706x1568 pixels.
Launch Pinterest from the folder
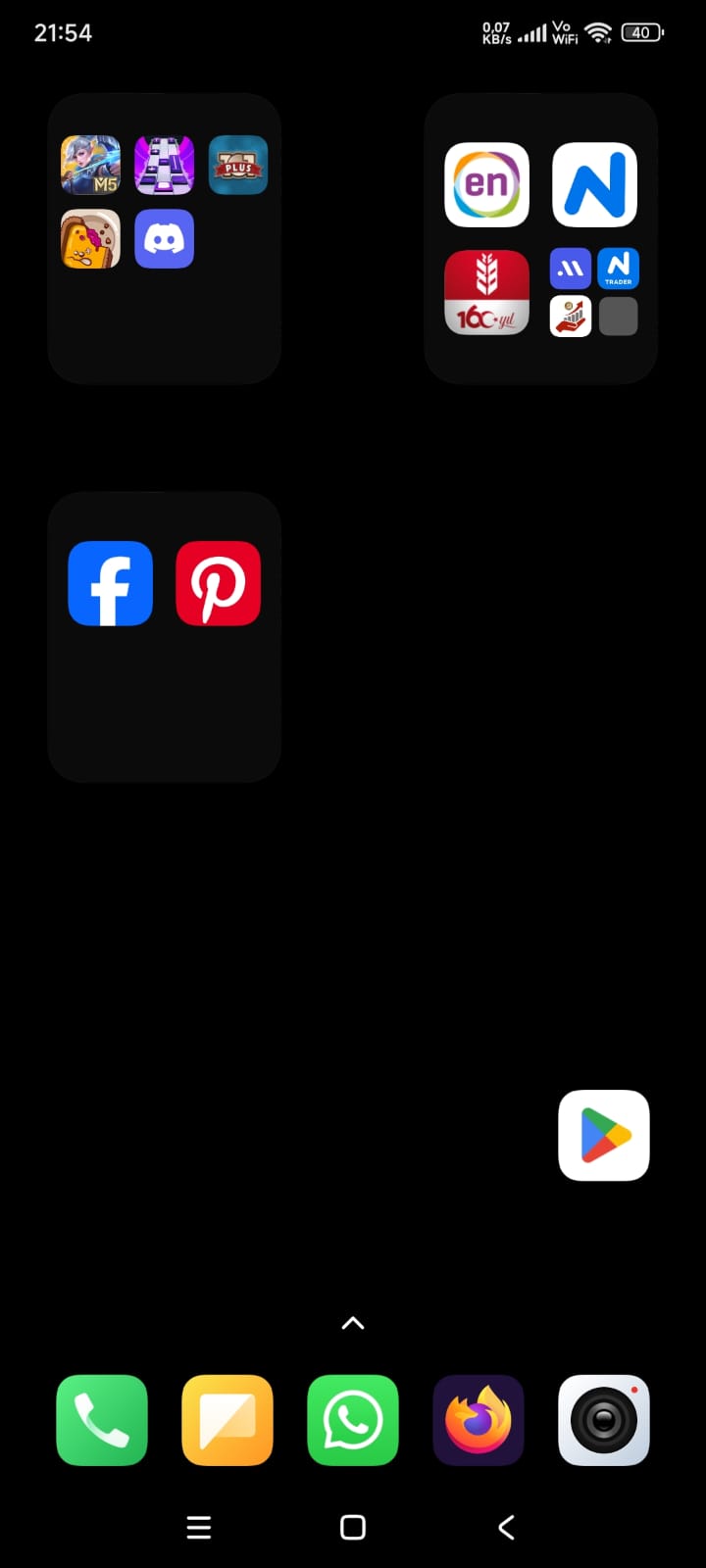pyautogui.click(x=218, y=583)
